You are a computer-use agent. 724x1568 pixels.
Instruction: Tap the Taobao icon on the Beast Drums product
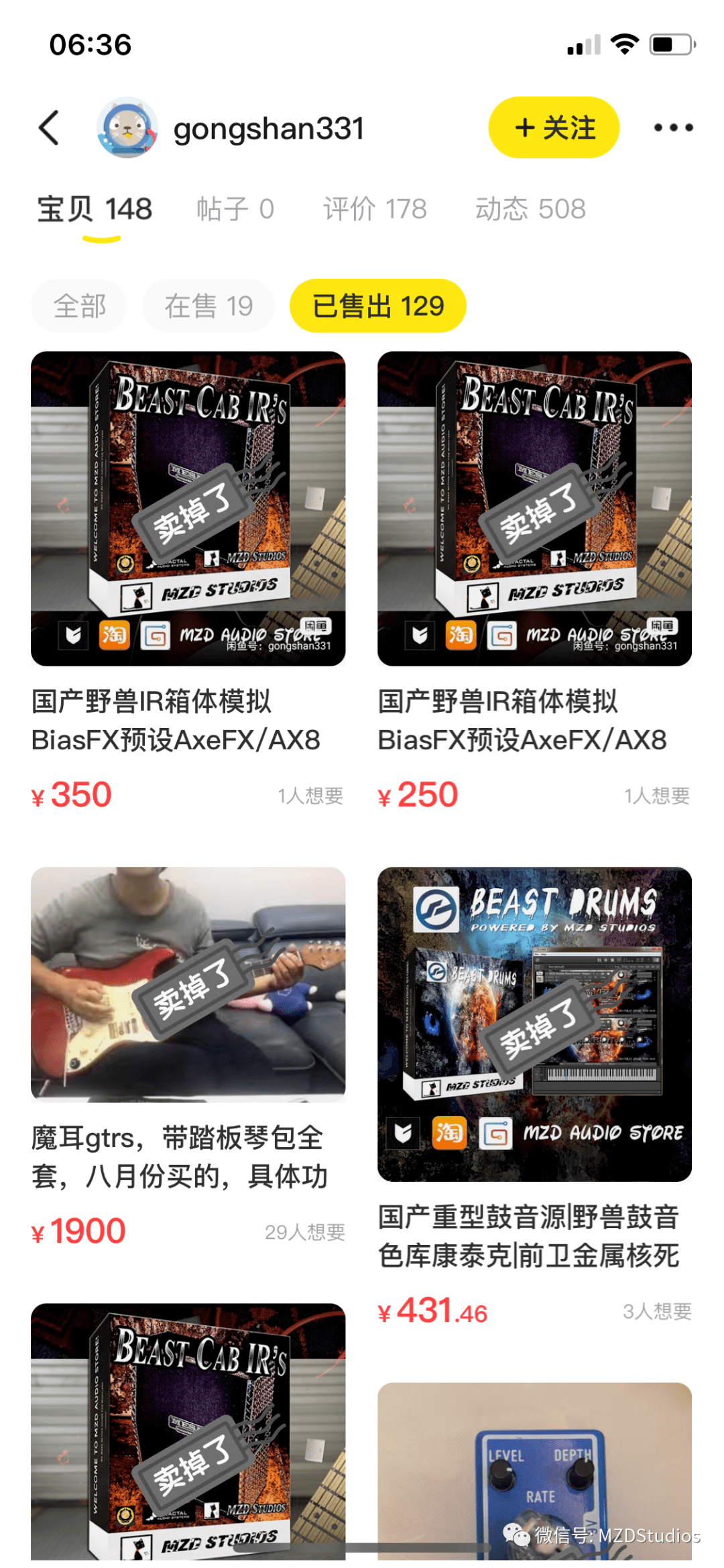tap(450, 1134)
